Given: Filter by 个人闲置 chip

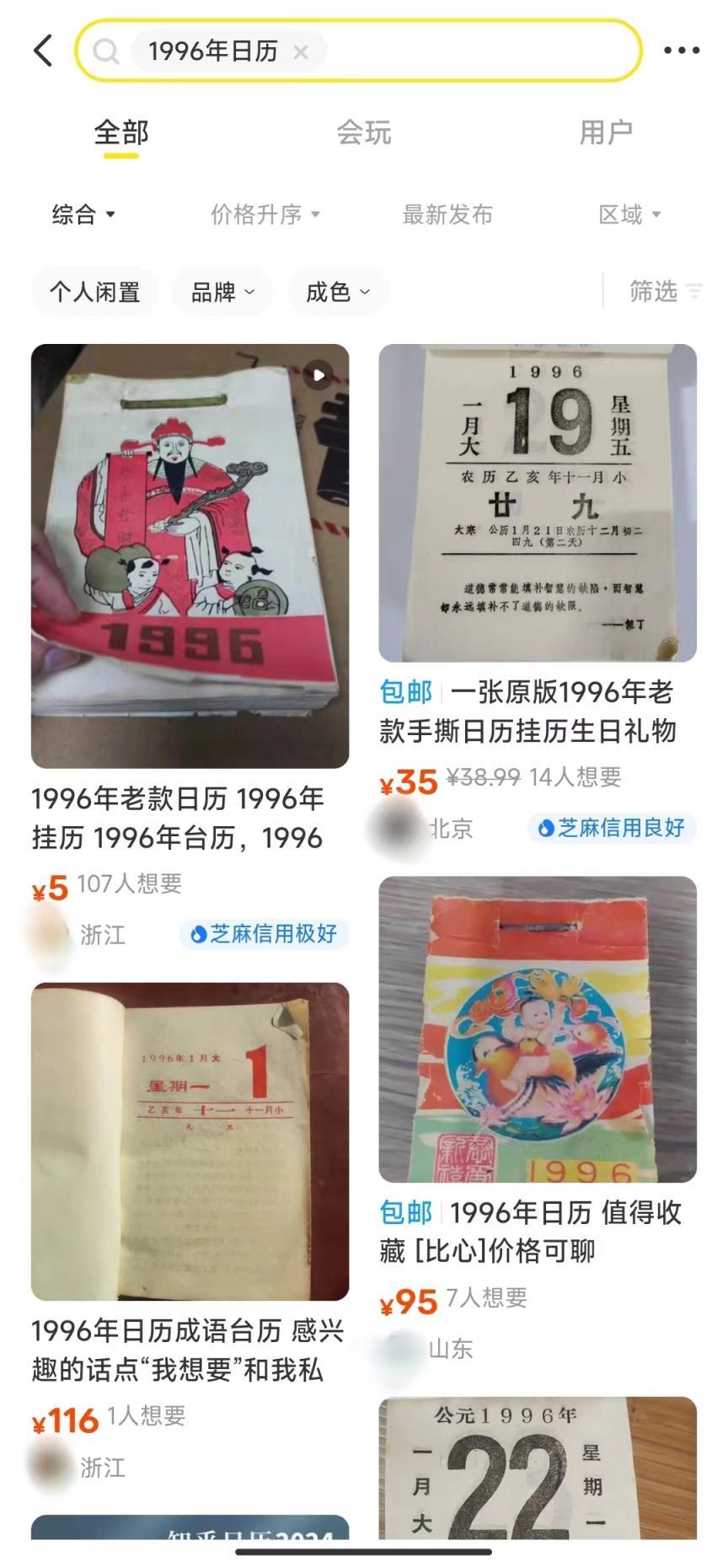Looking at the screenshot, I should point(94,292).
